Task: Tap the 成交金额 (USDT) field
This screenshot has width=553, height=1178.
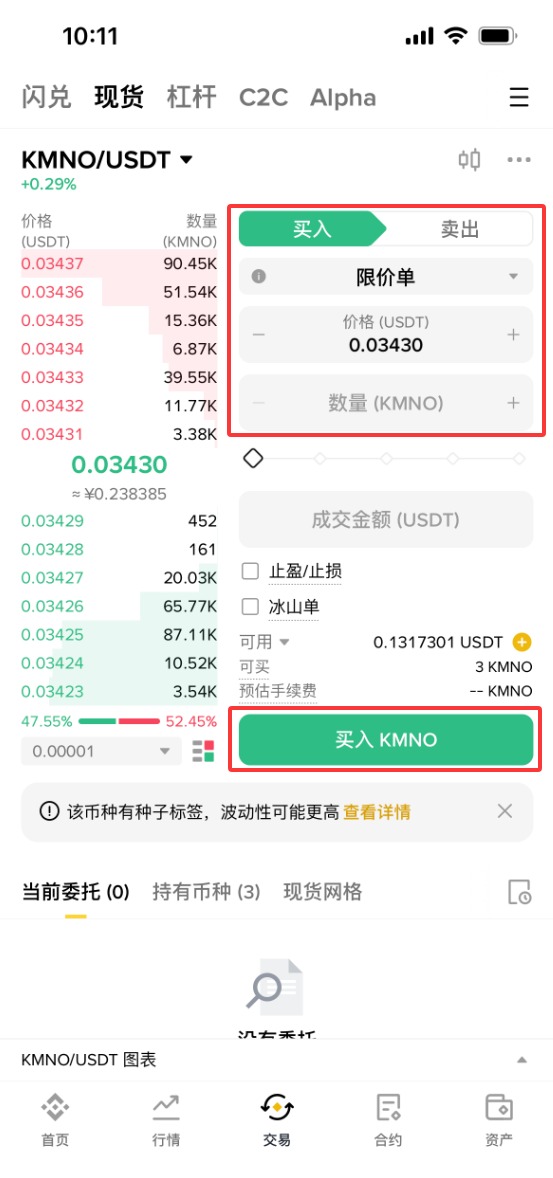Action: tap(386, 519)
